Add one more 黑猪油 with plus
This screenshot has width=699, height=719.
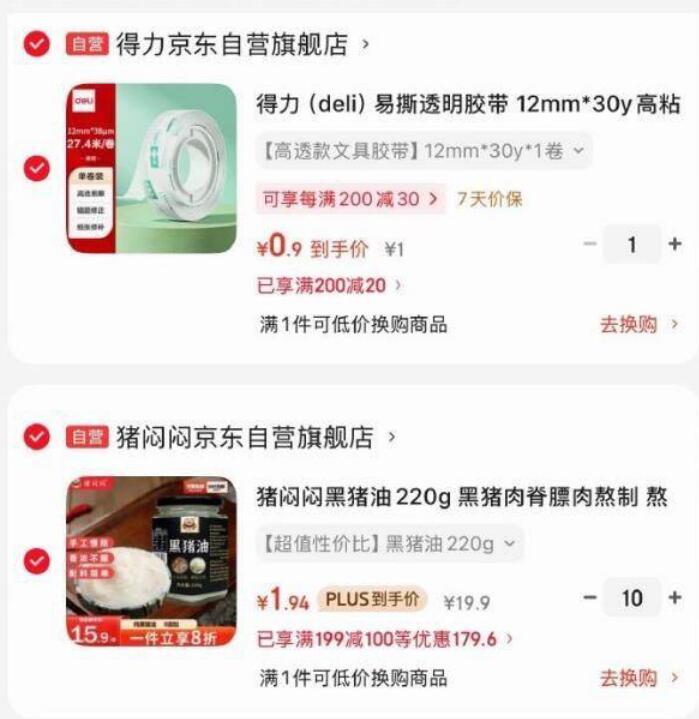pyautogui.click(x=675, y=598)
